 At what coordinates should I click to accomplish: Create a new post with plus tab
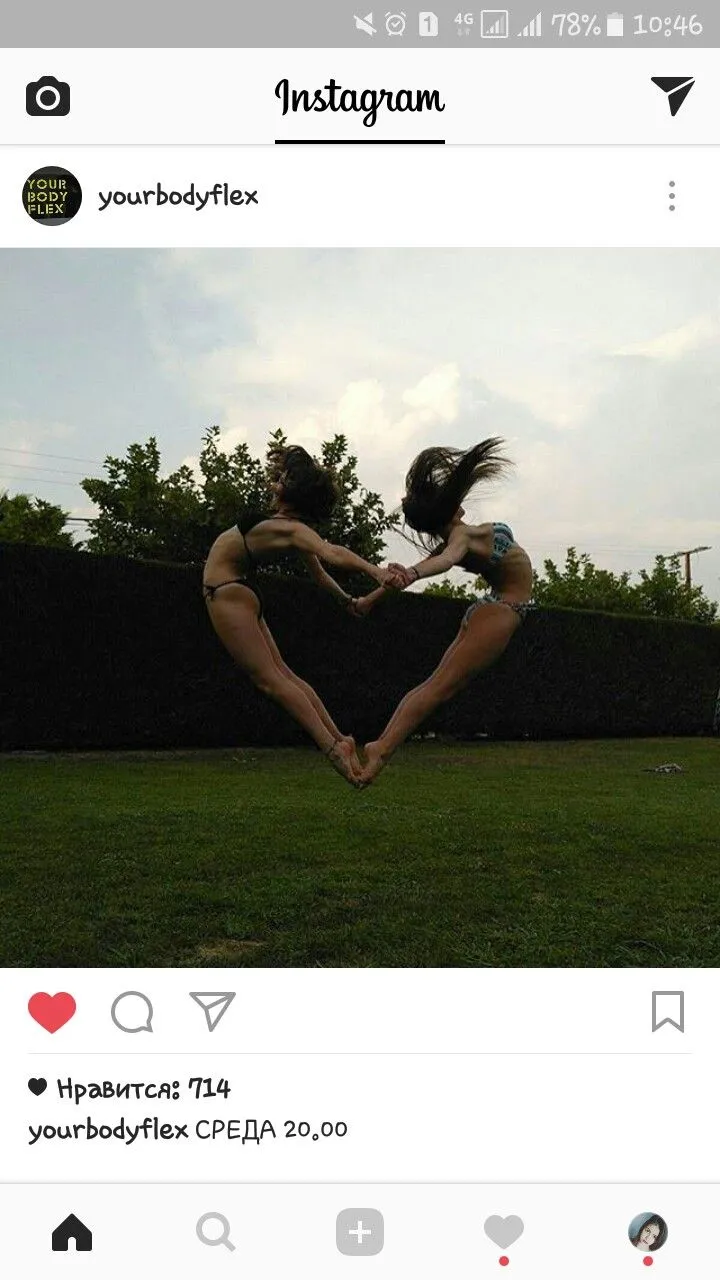click(360, 1232)
